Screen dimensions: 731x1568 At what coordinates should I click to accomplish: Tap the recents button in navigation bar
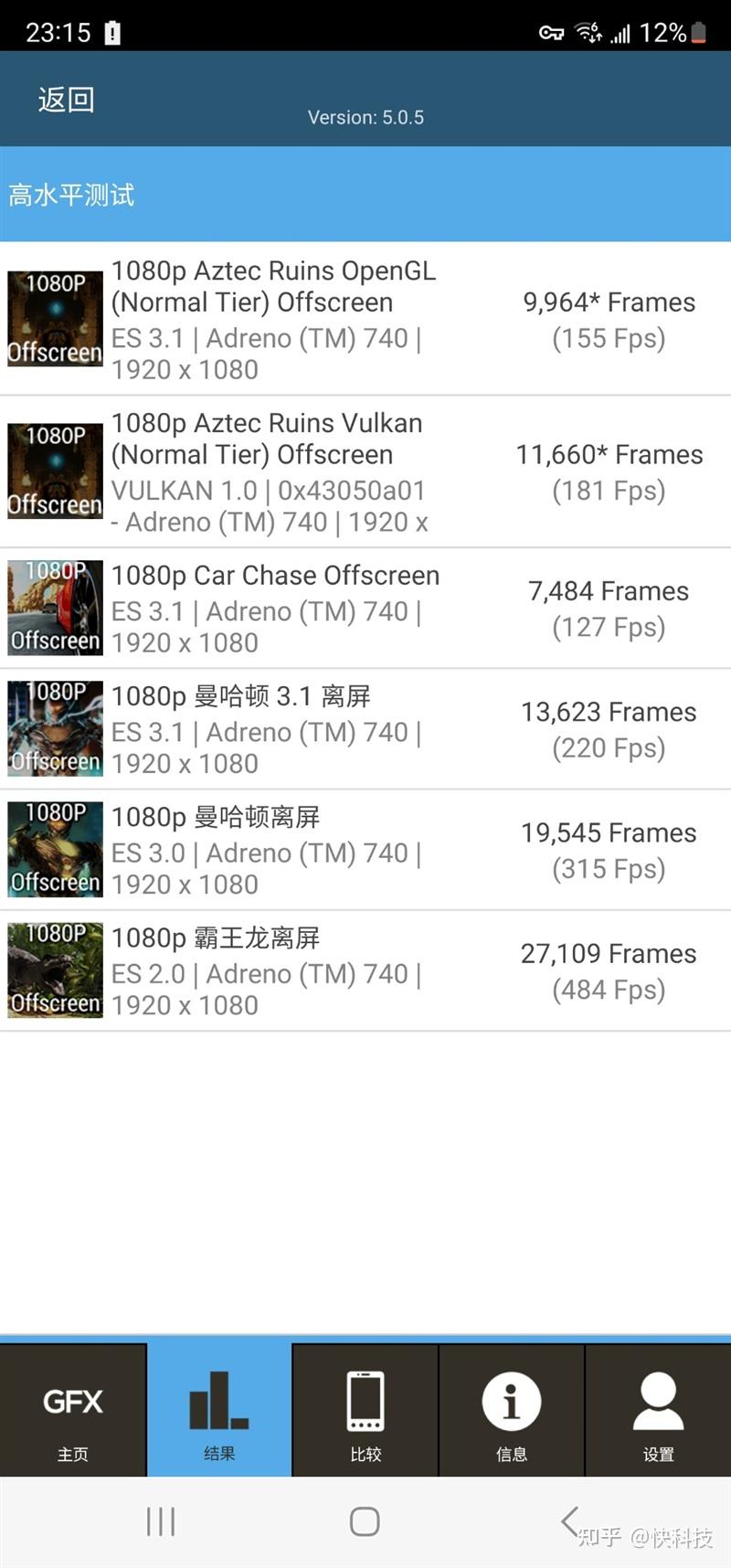(160, 1521)
